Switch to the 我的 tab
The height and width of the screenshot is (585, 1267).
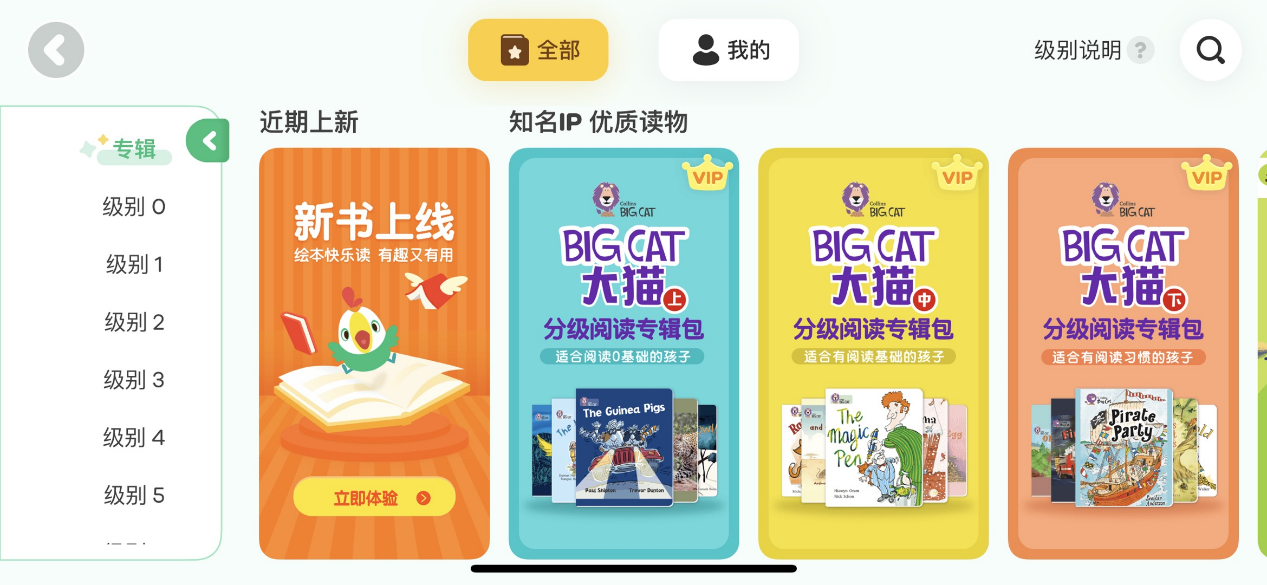pos(728,50)
